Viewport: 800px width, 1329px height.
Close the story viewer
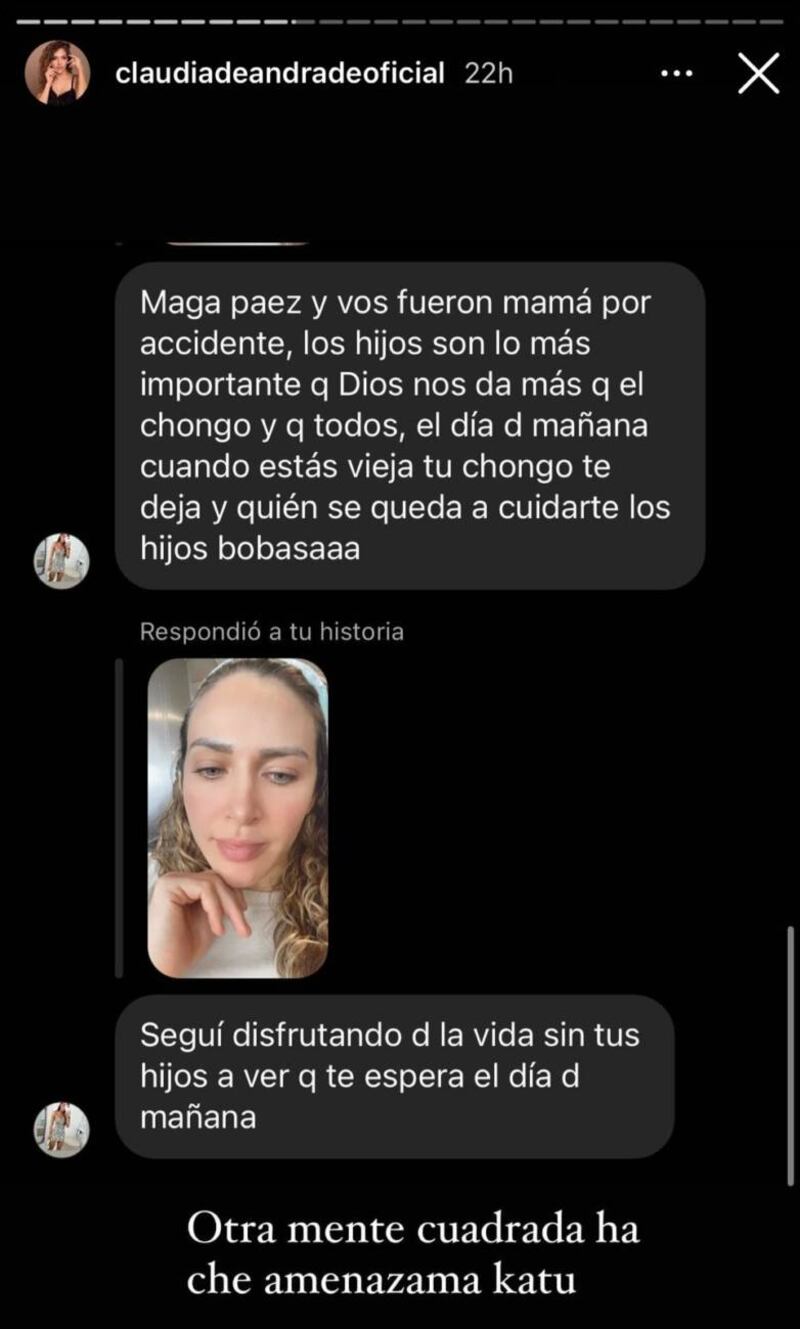click(758, 74)
